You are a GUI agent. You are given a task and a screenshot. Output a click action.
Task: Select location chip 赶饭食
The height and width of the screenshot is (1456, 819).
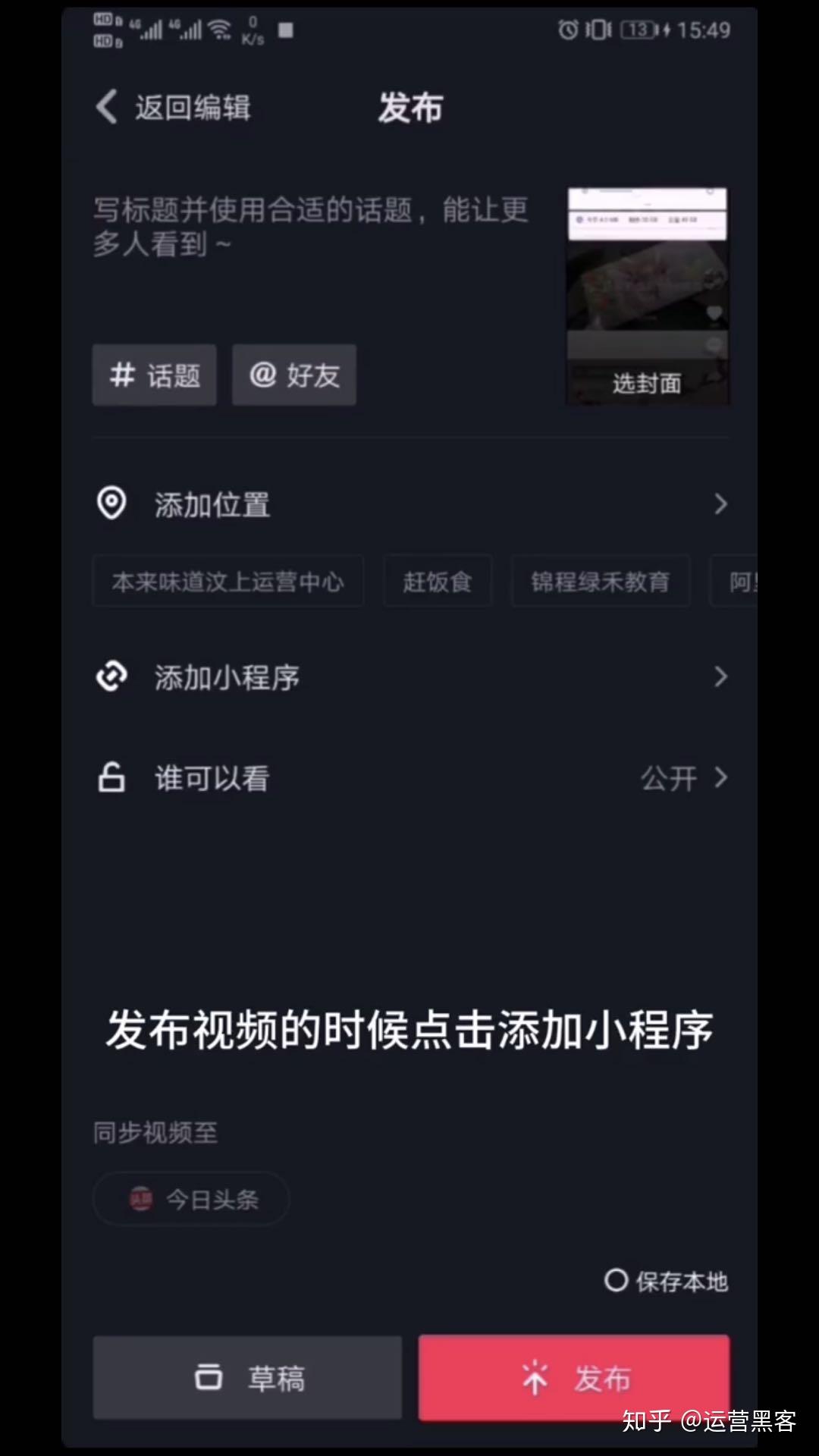coord(438,582)
